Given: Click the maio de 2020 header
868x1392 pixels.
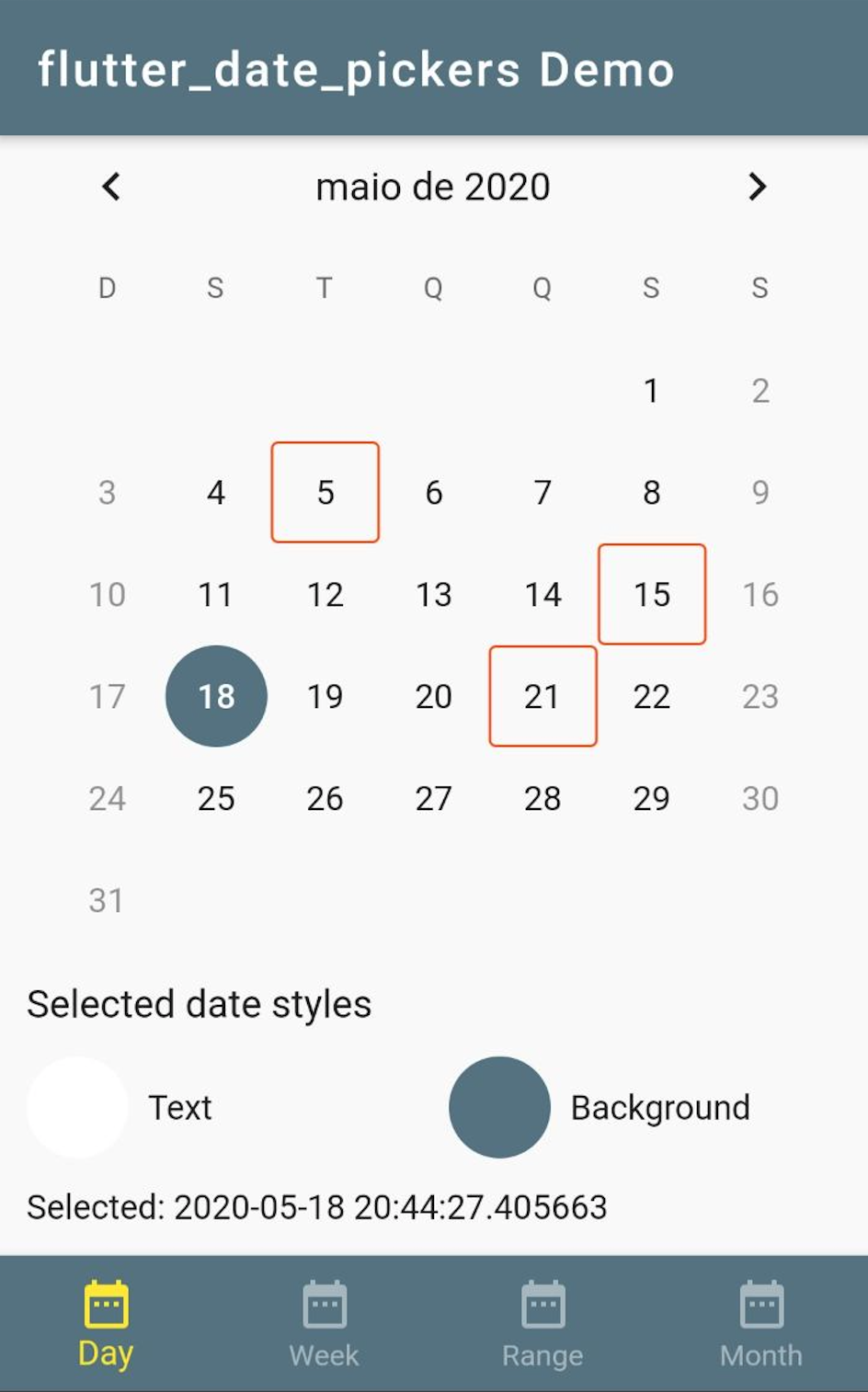Looking at the screenshot, I should click(x=433, y=187).
